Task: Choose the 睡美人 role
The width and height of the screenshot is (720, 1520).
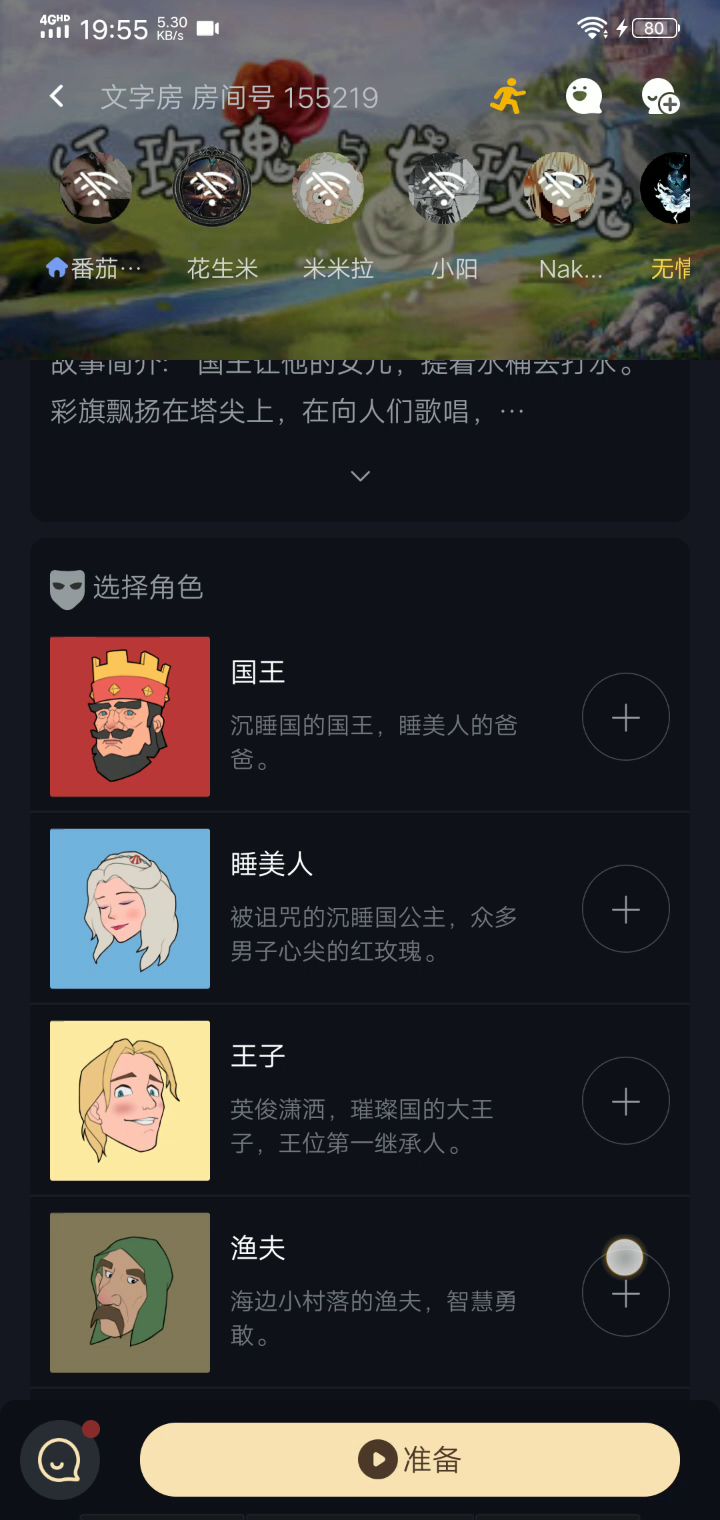Action: click(625, 909)
